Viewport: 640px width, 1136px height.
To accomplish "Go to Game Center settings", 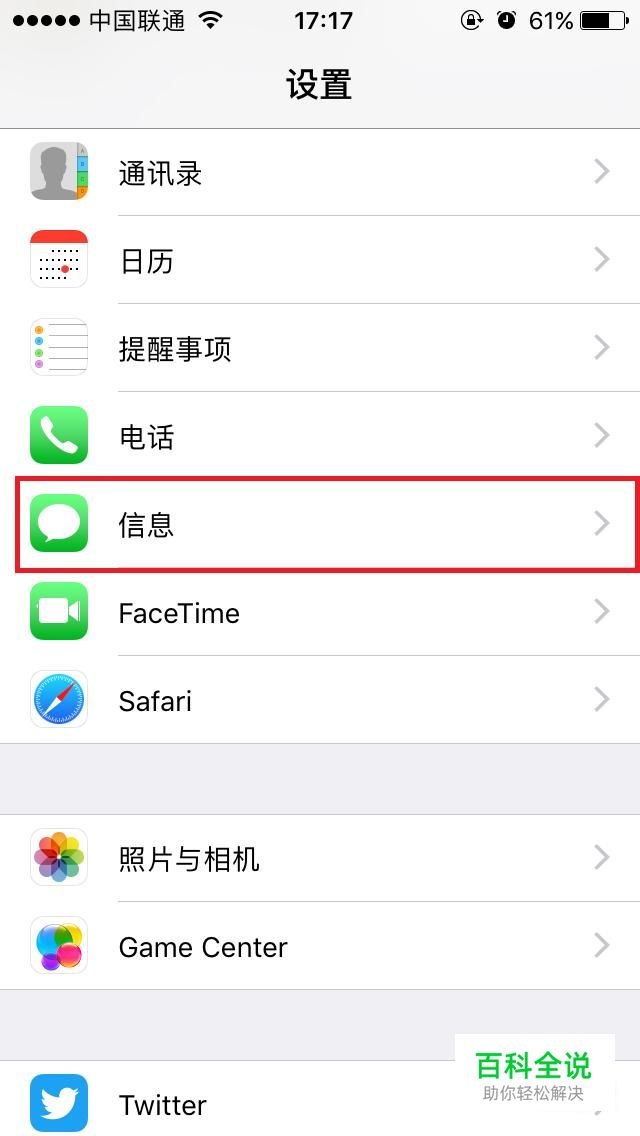I will [320, 946].
